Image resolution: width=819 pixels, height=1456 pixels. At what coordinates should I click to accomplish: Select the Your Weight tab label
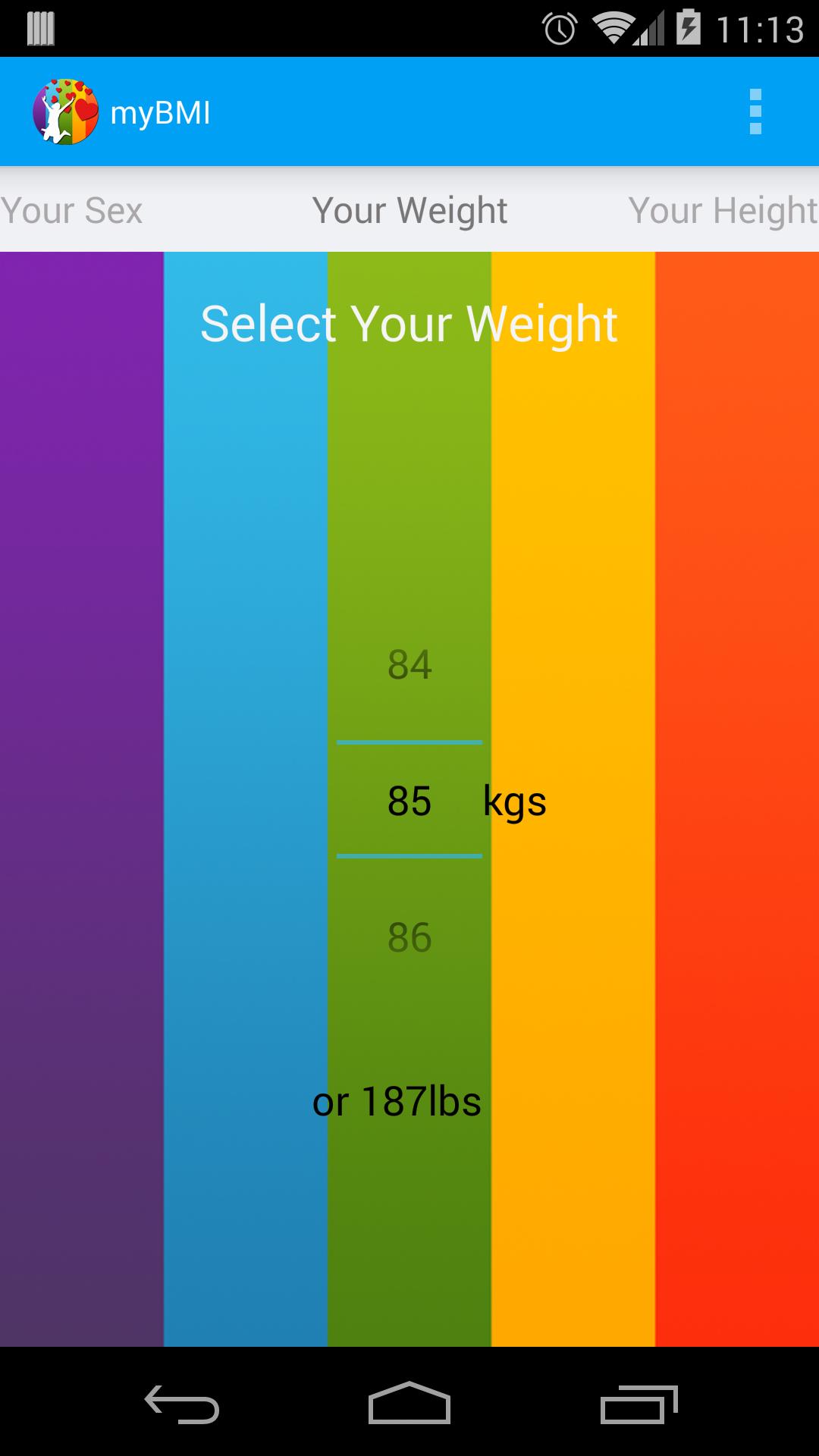[409, 210]
